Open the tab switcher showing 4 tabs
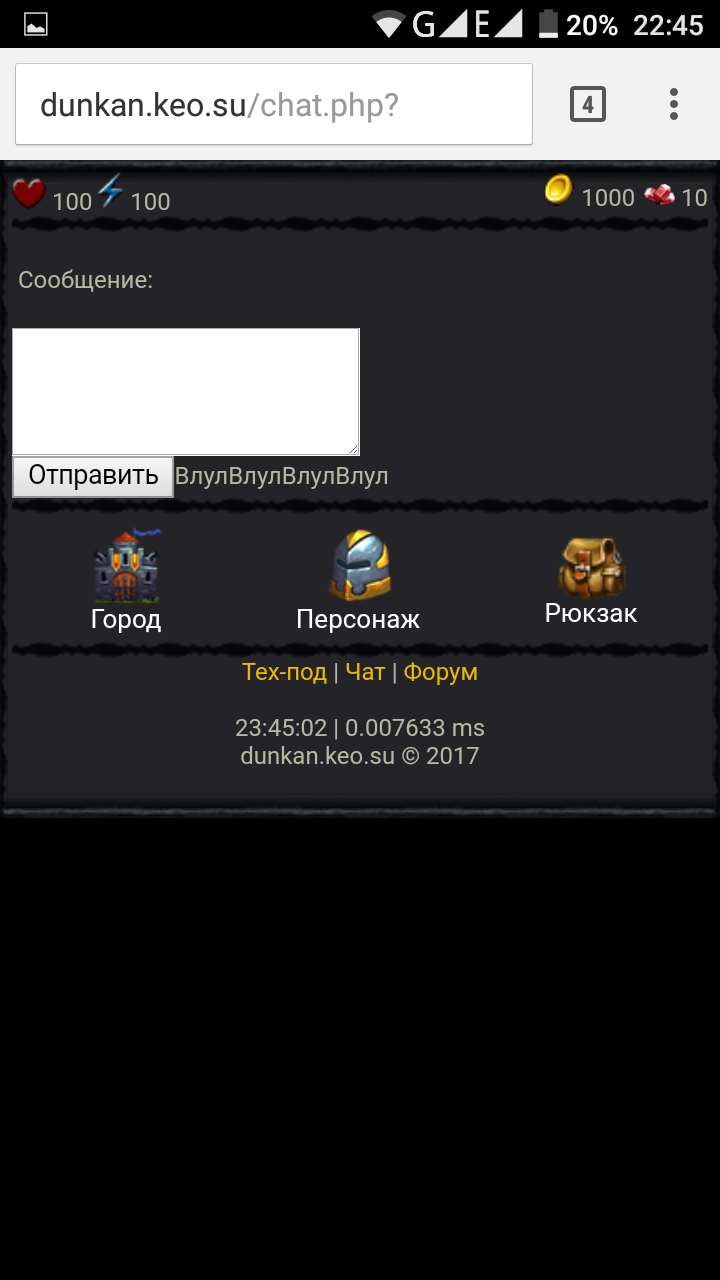This screenshot has height=1280, width=720. (588, 104)
